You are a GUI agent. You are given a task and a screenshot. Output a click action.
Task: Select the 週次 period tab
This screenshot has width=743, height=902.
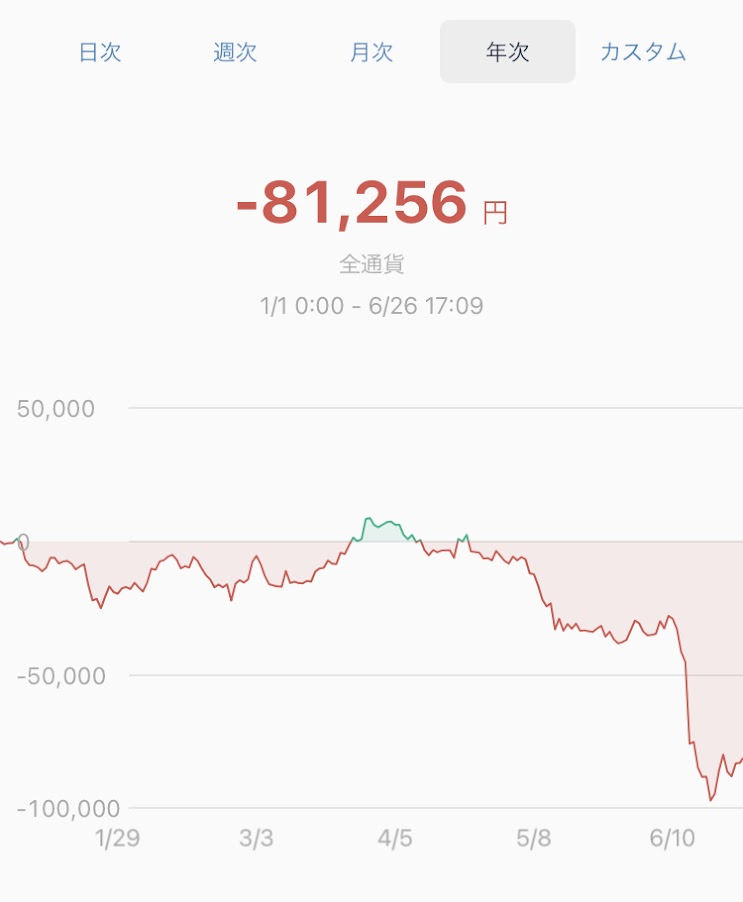coord(235,53)
